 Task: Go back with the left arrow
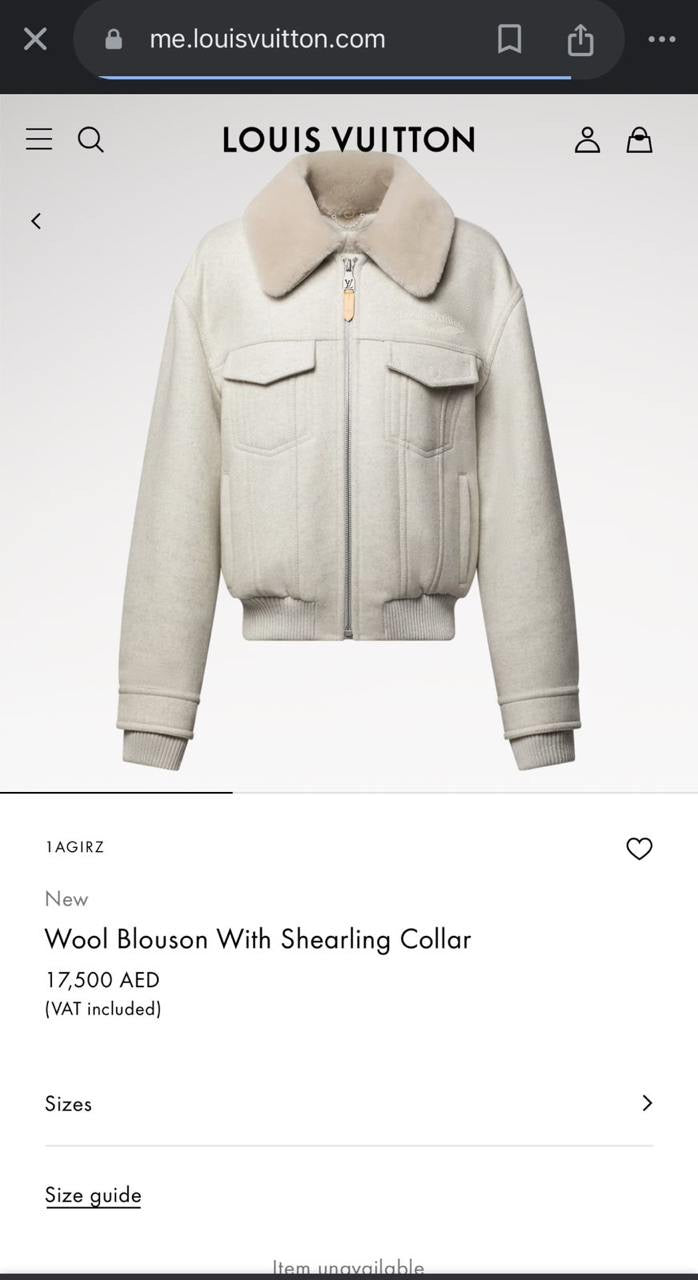36,221
